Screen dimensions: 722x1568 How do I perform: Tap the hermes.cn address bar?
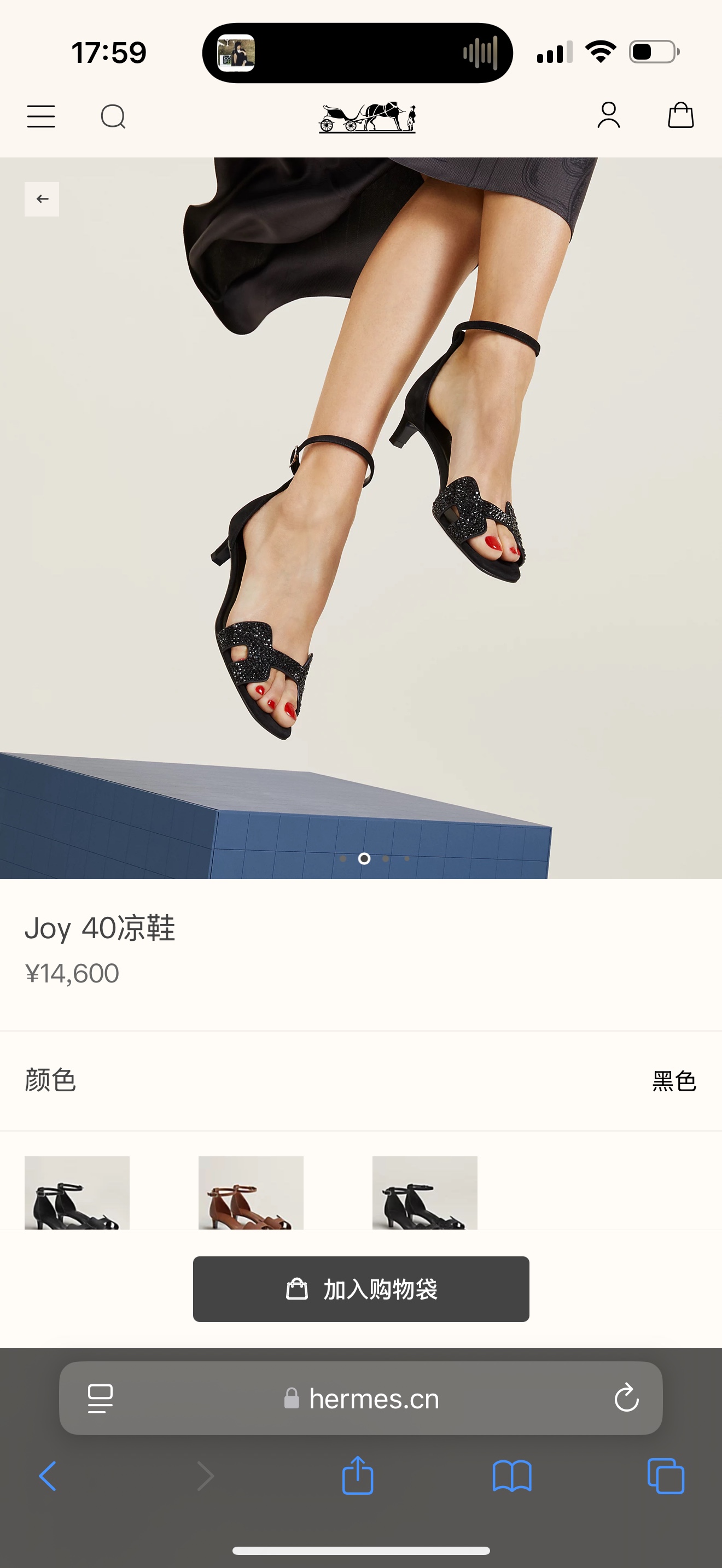[373, 1399]
